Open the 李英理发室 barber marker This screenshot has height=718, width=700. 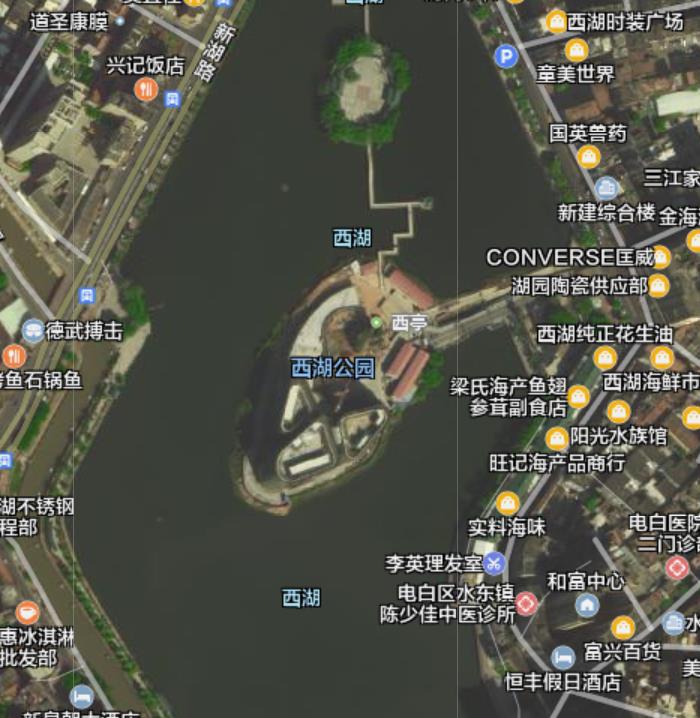494,563
